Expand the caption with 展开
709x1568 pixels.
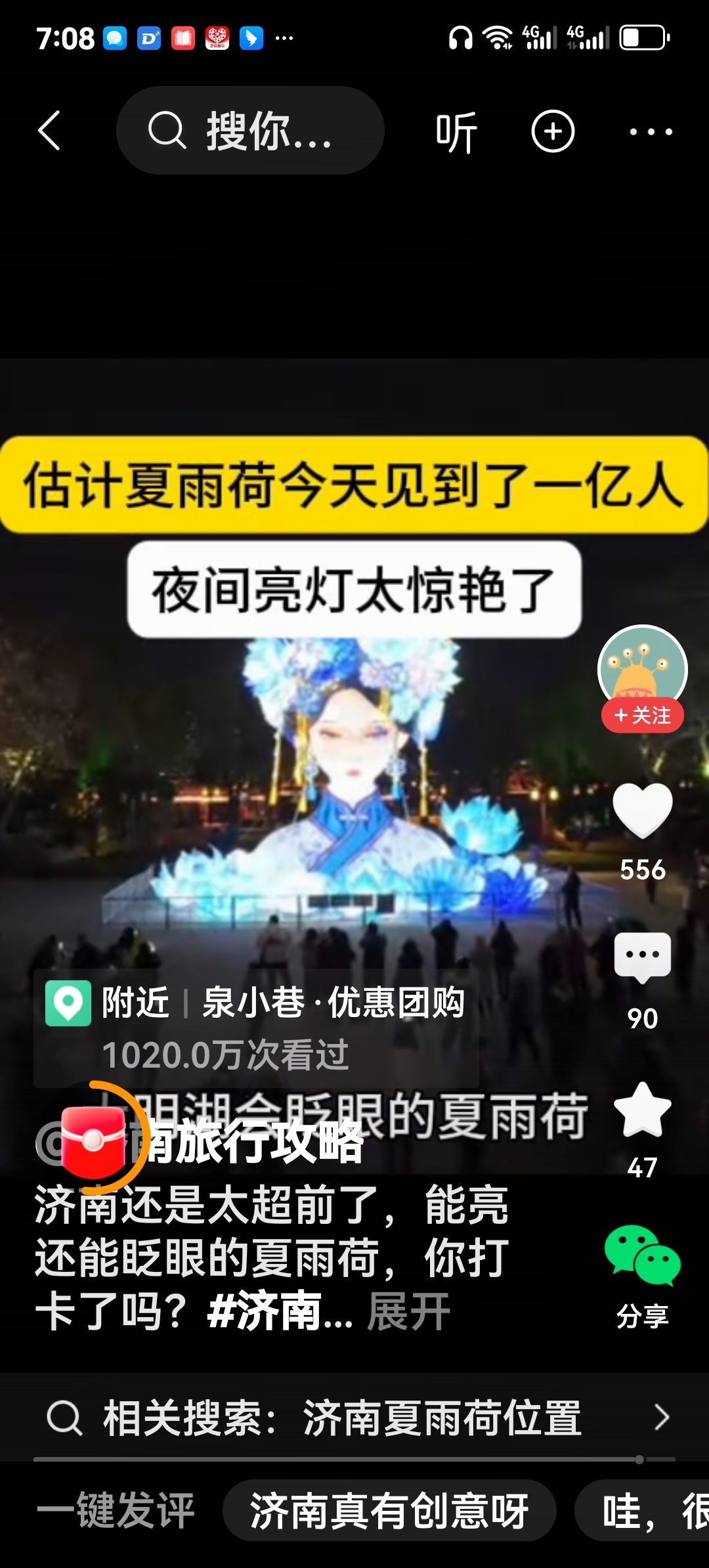(x=408, y=1311)
